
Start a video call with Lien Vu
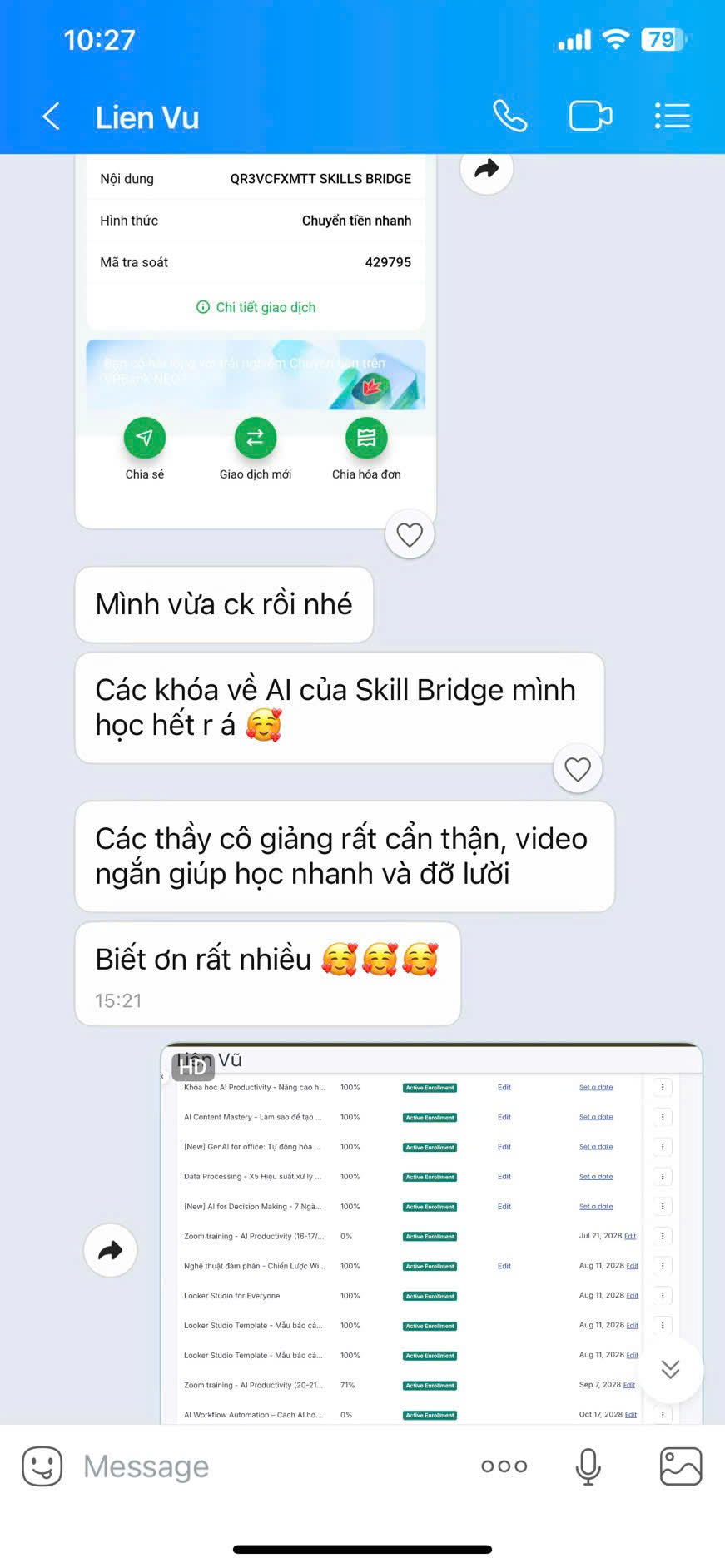point(590,117)
